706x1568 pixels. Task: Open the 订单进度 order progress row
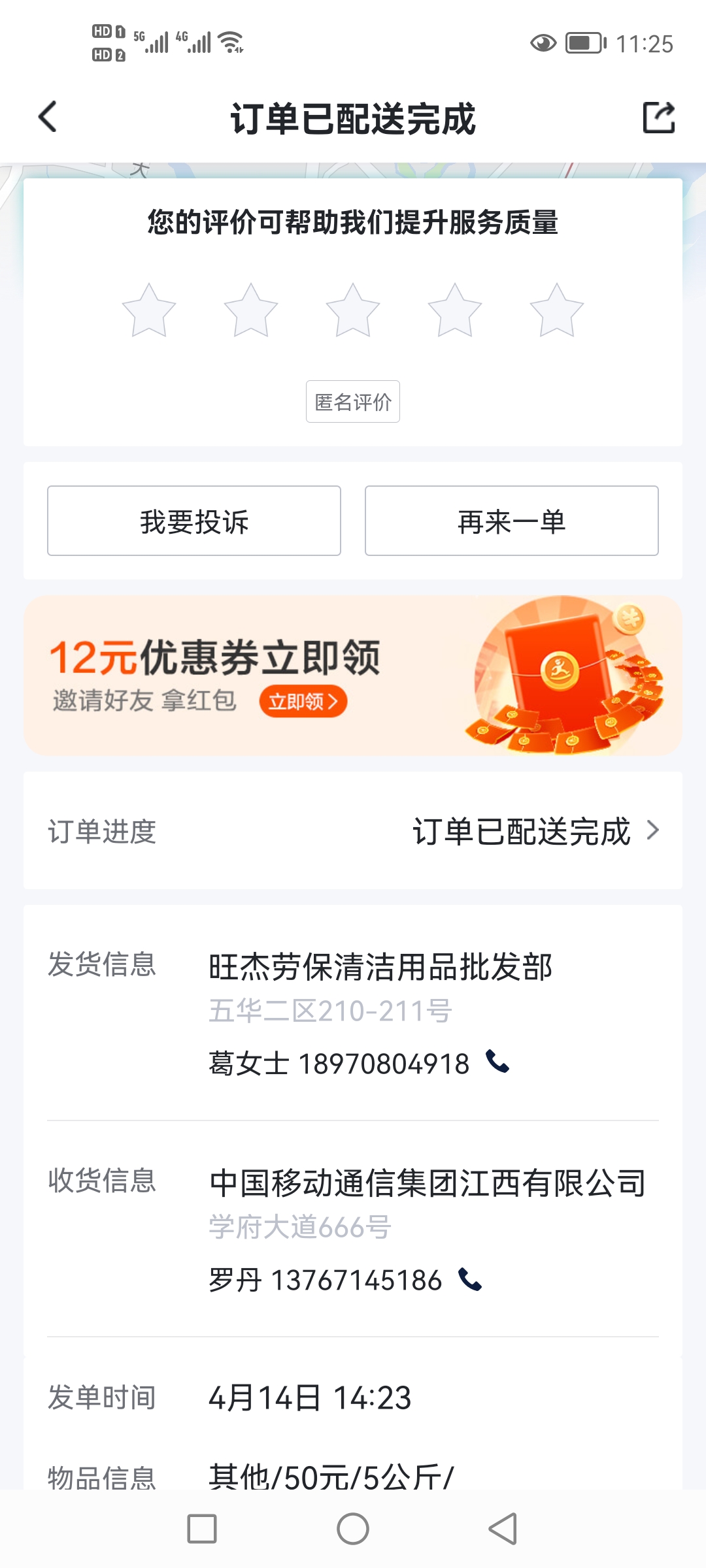[353, 830]
